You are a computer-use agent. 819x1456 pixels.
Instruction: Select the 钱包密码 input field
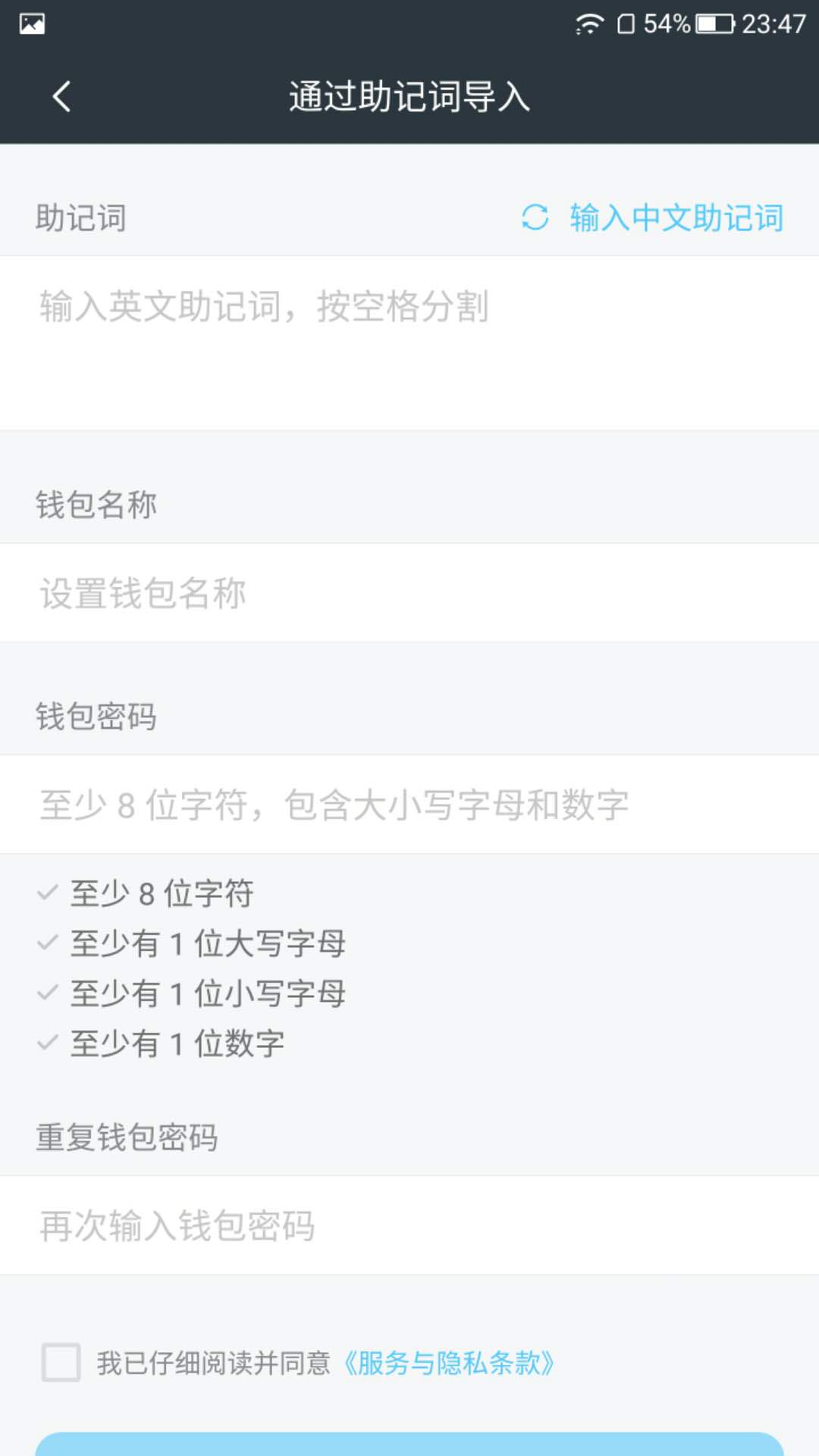pos(409,805)
